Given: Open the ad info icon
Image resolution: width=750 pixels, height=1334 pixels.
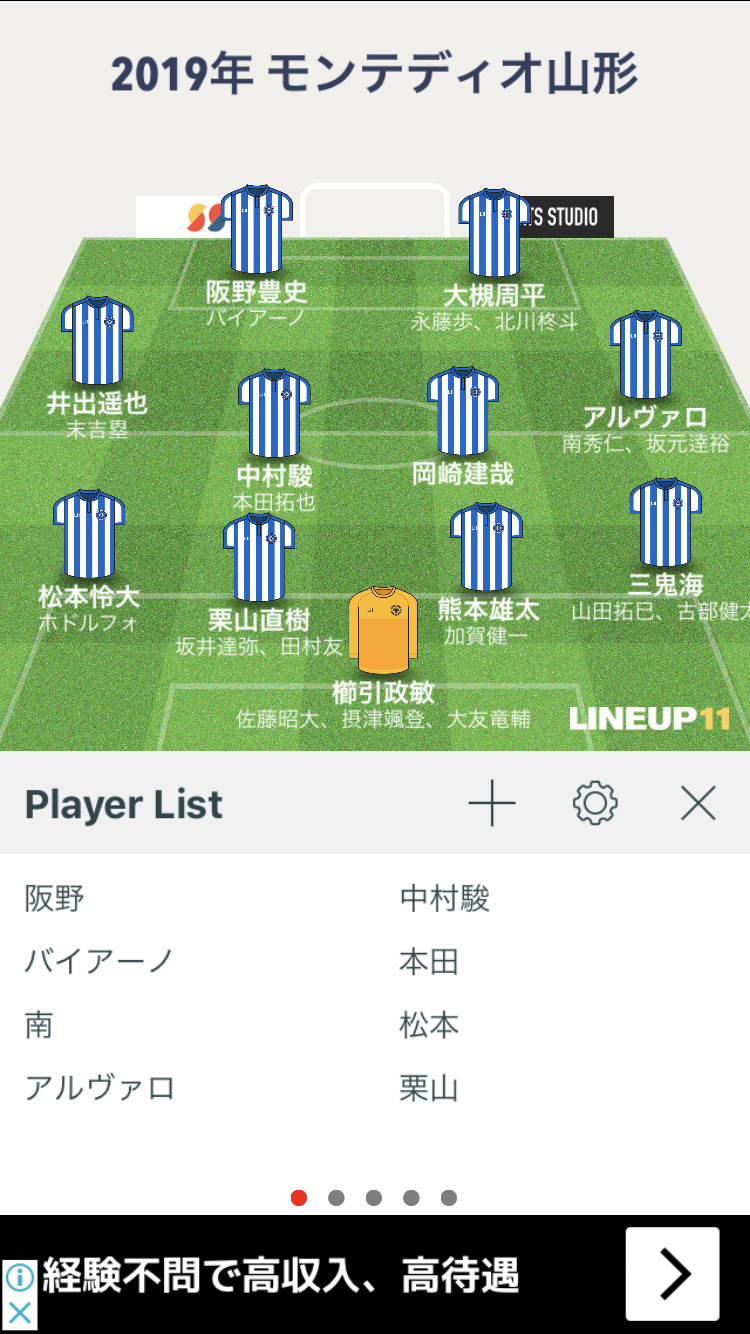Looking at the screenshot, I should tap(20, 1277).
